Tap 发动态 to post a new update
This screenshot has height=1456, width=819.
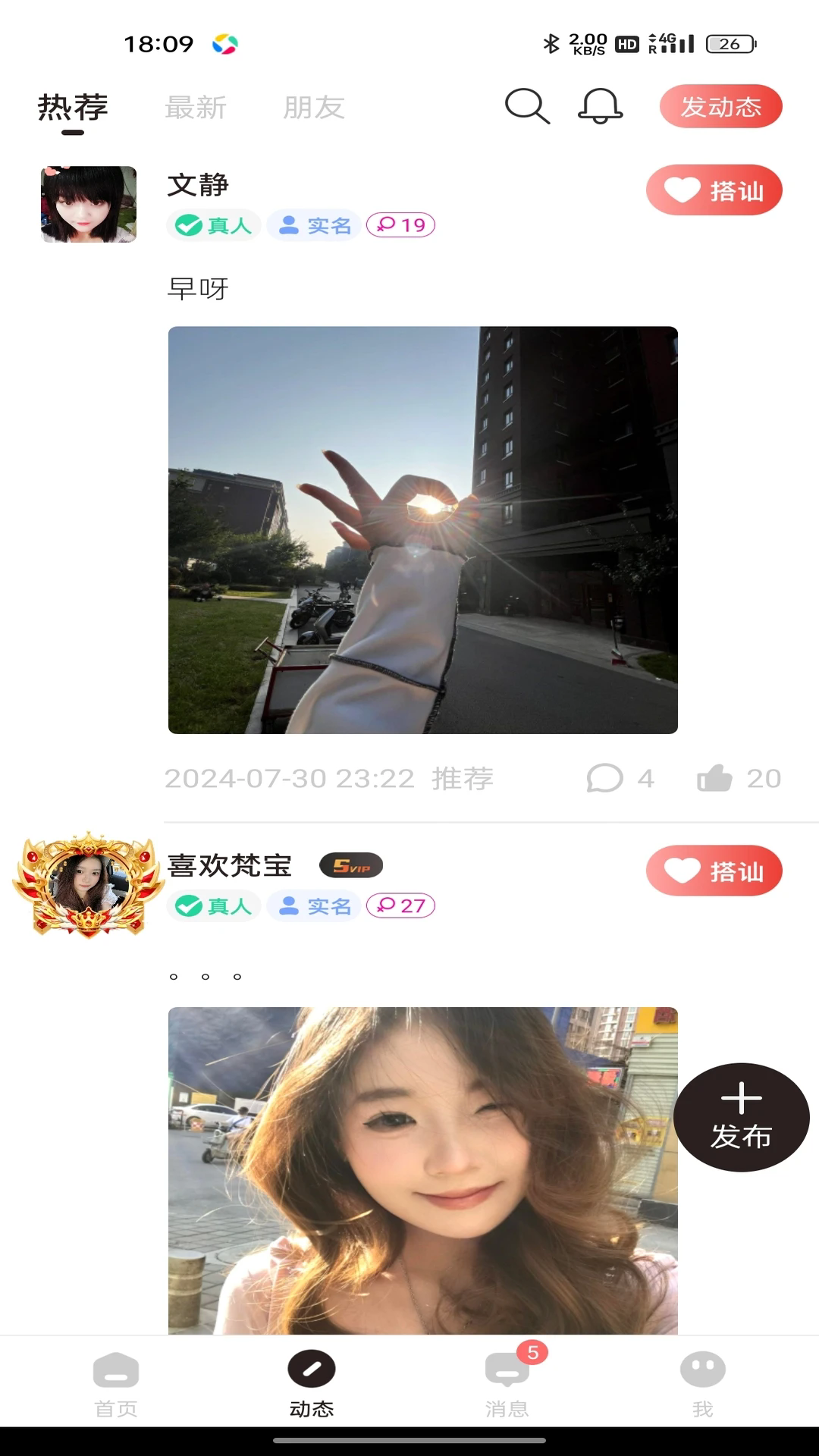pyautogui.click(x=720, y=107)
